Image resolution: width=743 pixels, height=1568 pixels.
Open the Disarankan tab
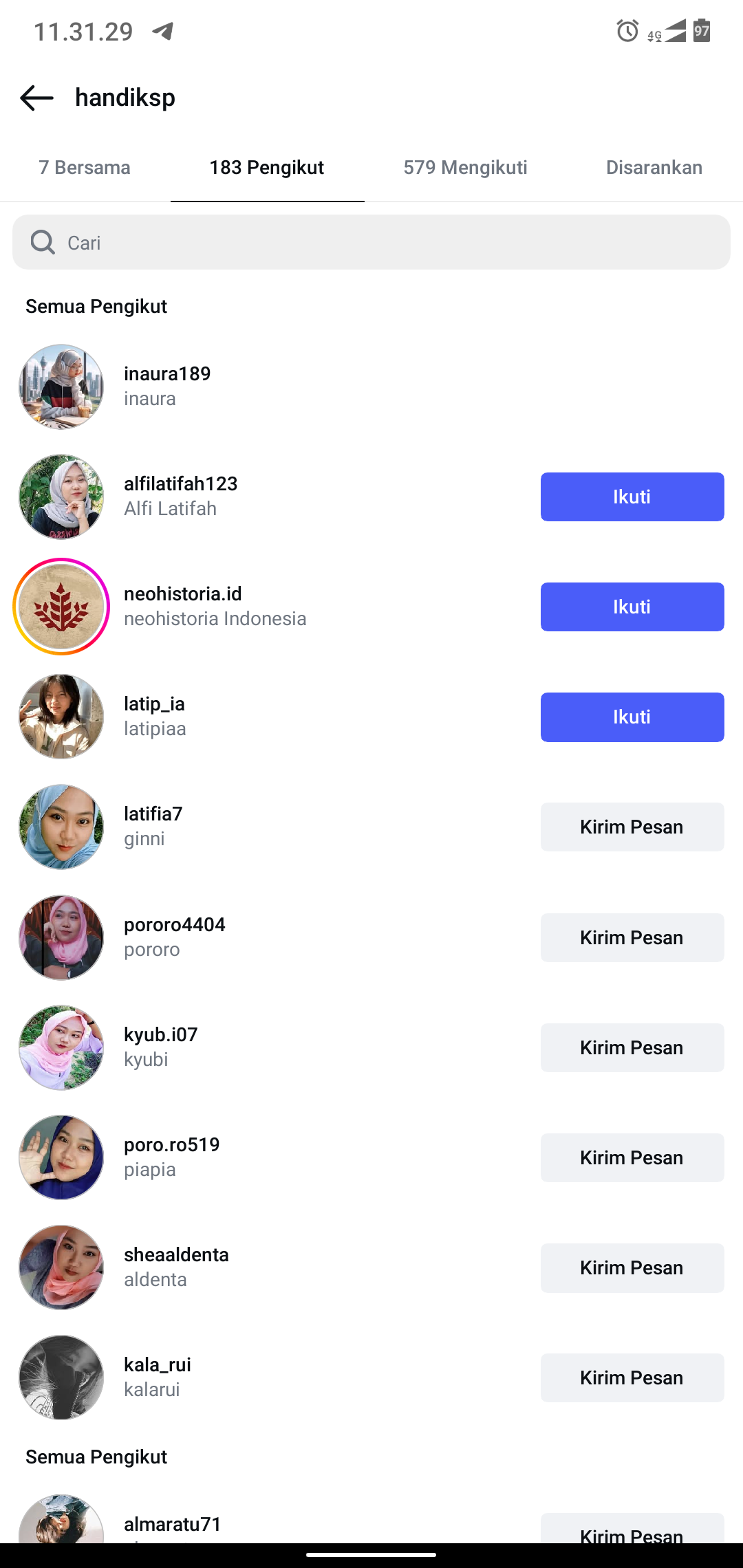[654, 167]
